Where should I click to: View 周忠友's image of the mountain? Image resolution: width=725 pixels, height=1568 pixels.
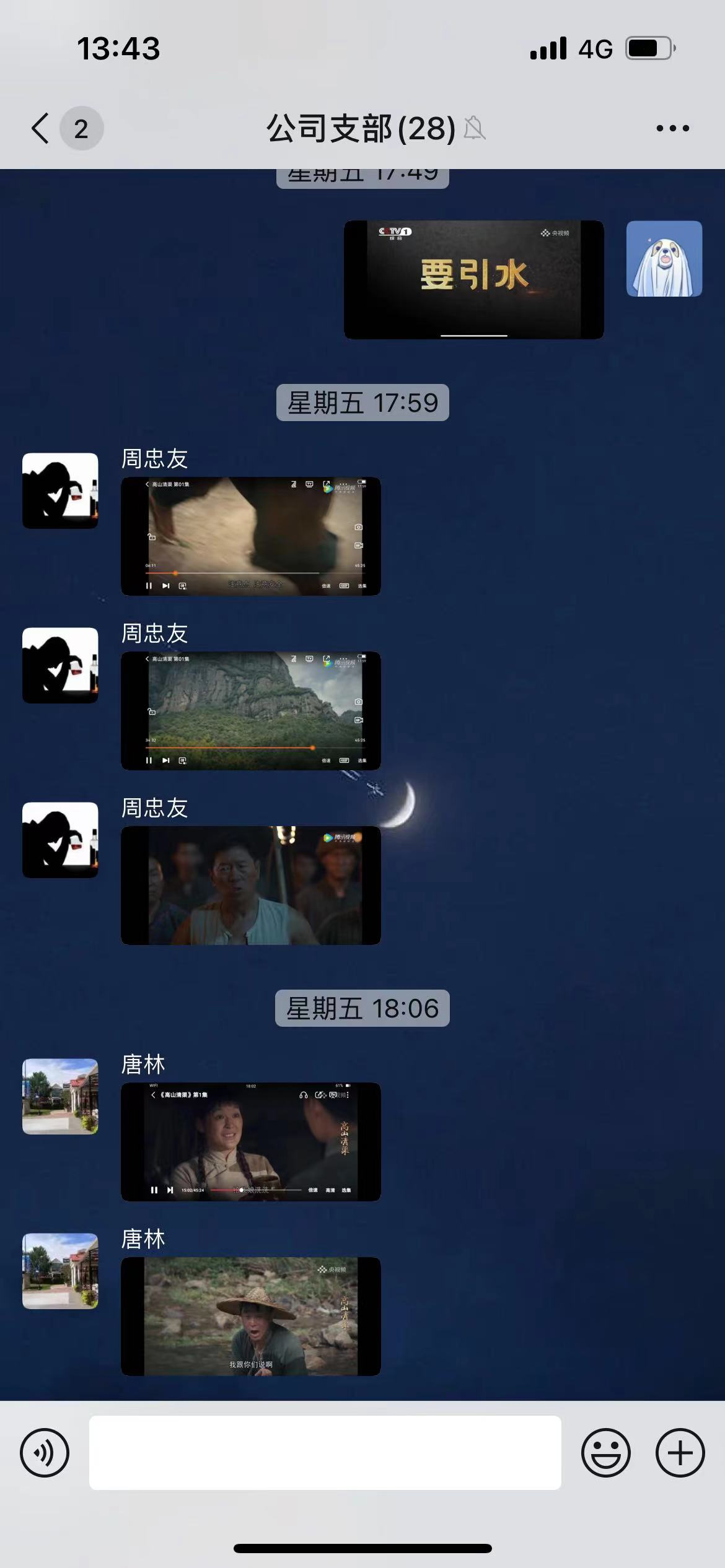[250, 711]
